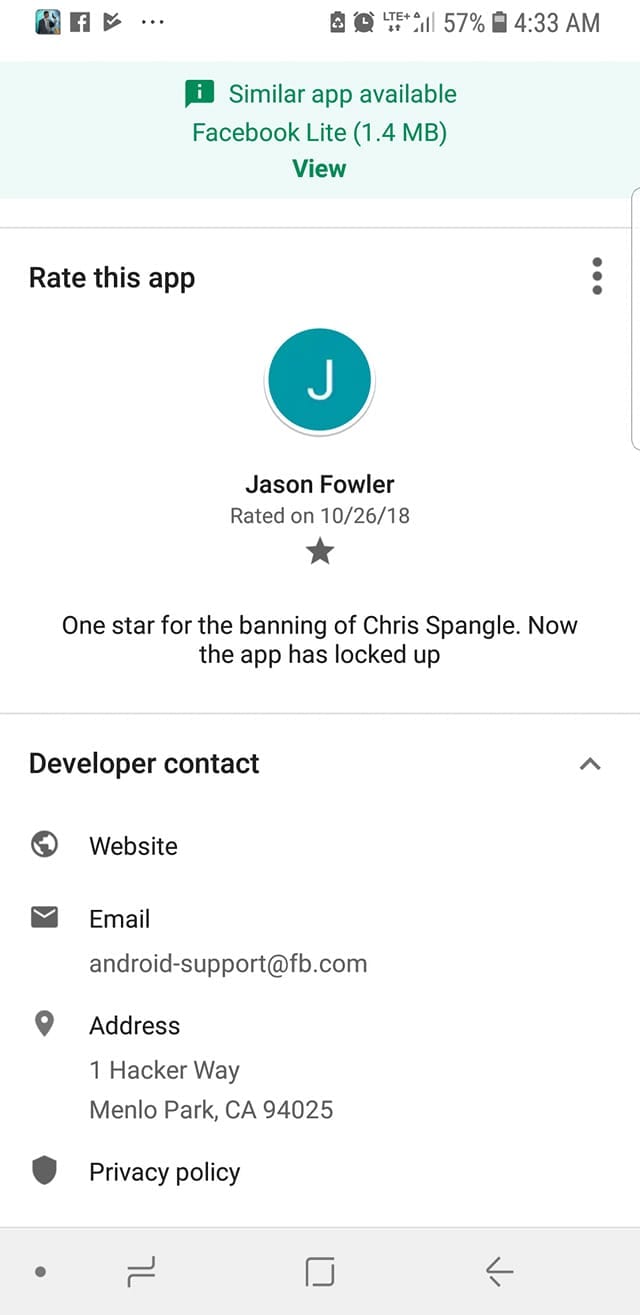Email the developer at android-support@fb.com
The width and height of the screenshot is (640, 1315).
[x=227, y=963]
